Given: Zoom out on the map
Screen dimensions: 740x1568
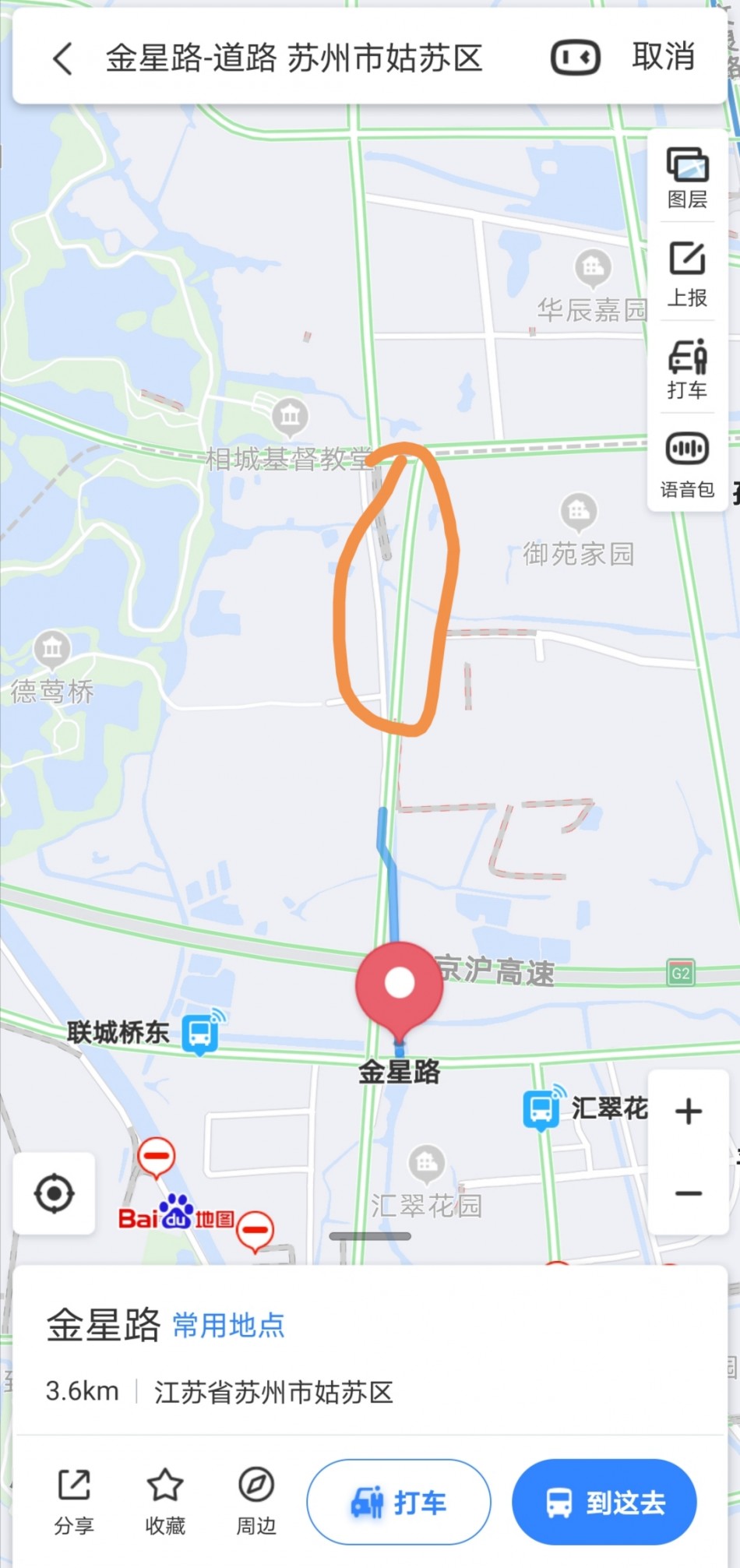Looking at the screenshot, I should click(x=689, y=1193).
